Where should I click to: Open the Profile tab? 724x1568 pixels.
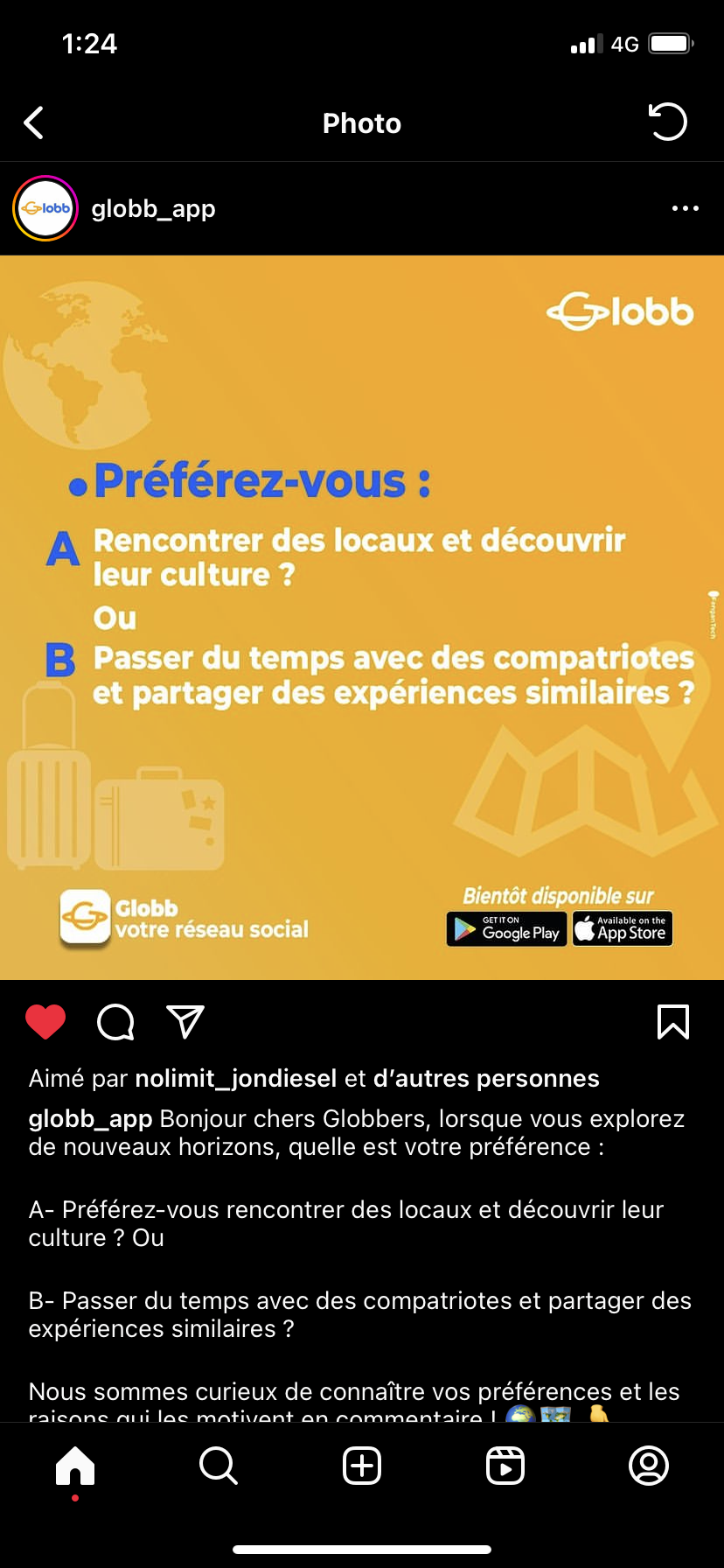(x=649, y=1466)
